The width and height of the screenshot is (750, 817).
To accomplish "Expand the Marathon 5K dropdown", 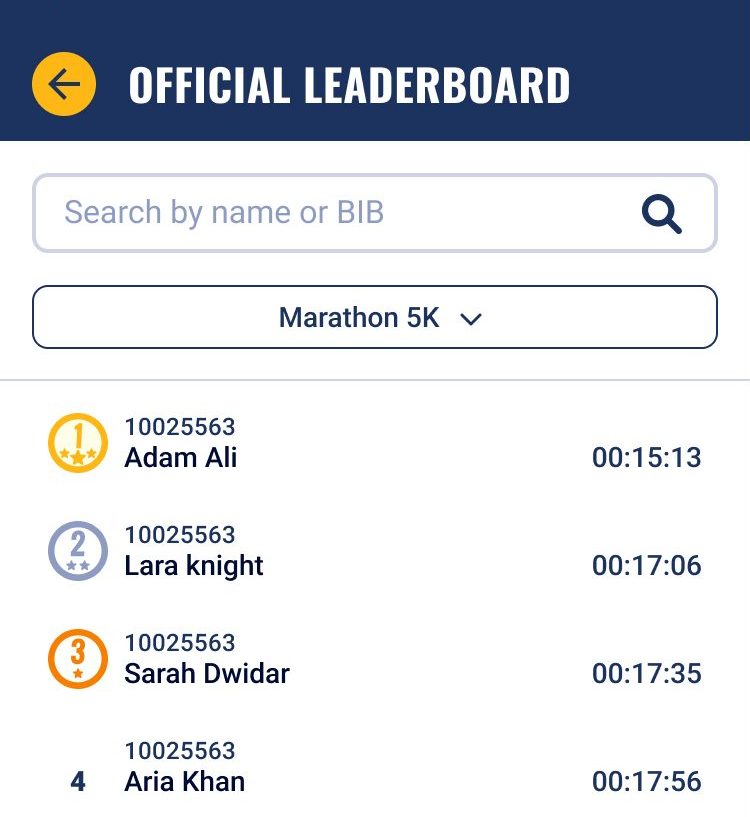I will pyautogui.click(x=375, y=318).
